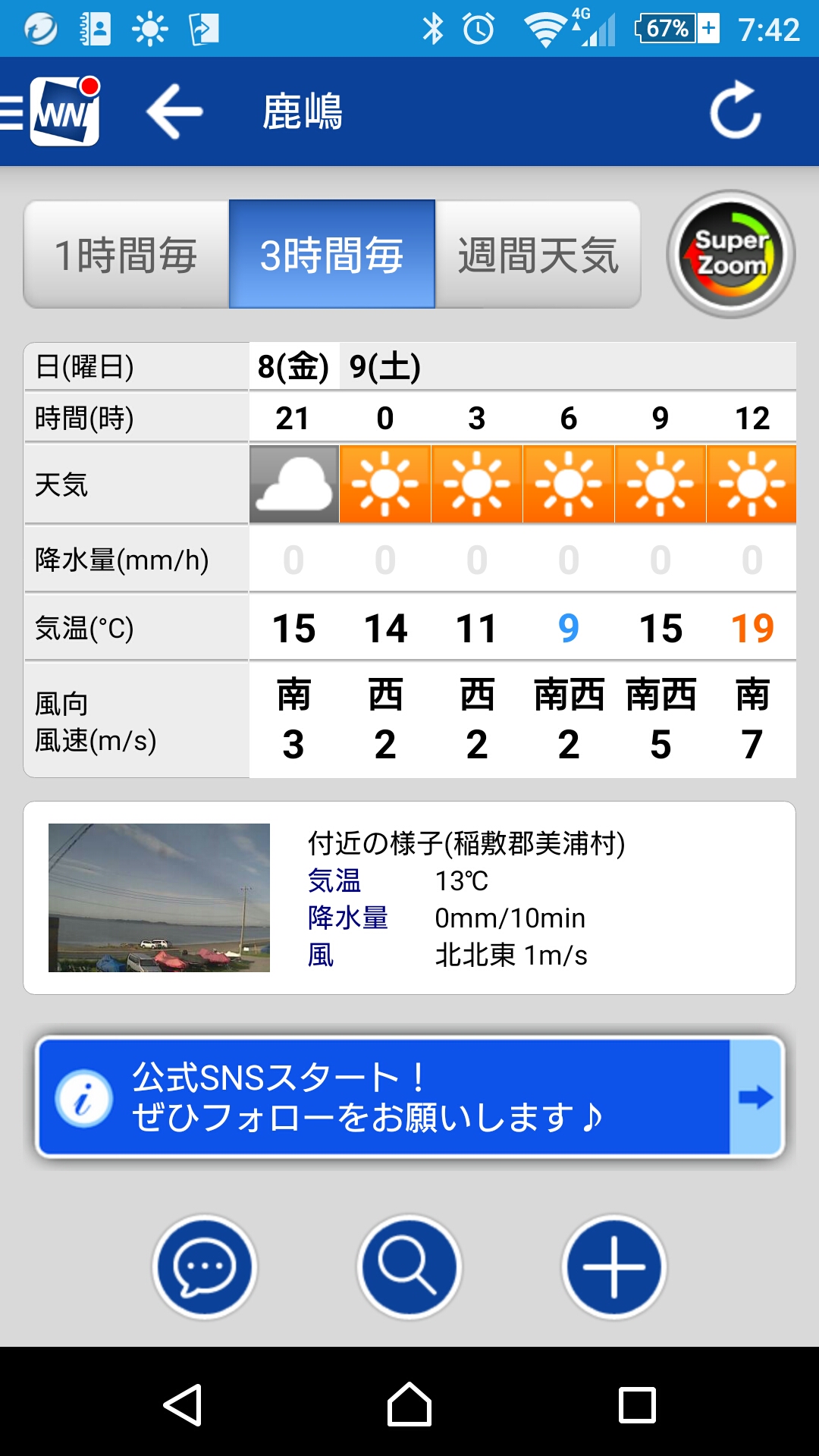Switch to the 1時間毎 tab
Viewport: 819px width, 1456px height.
click(x=127, y=255)
